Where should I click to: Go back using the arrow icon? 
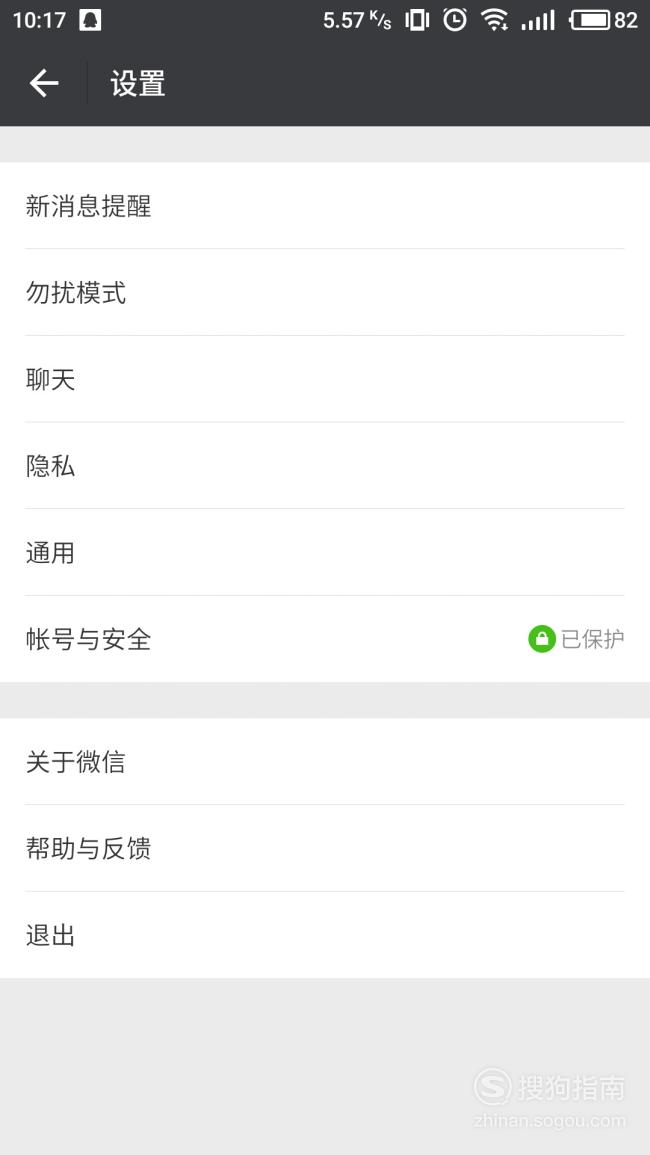pos(43,83)
